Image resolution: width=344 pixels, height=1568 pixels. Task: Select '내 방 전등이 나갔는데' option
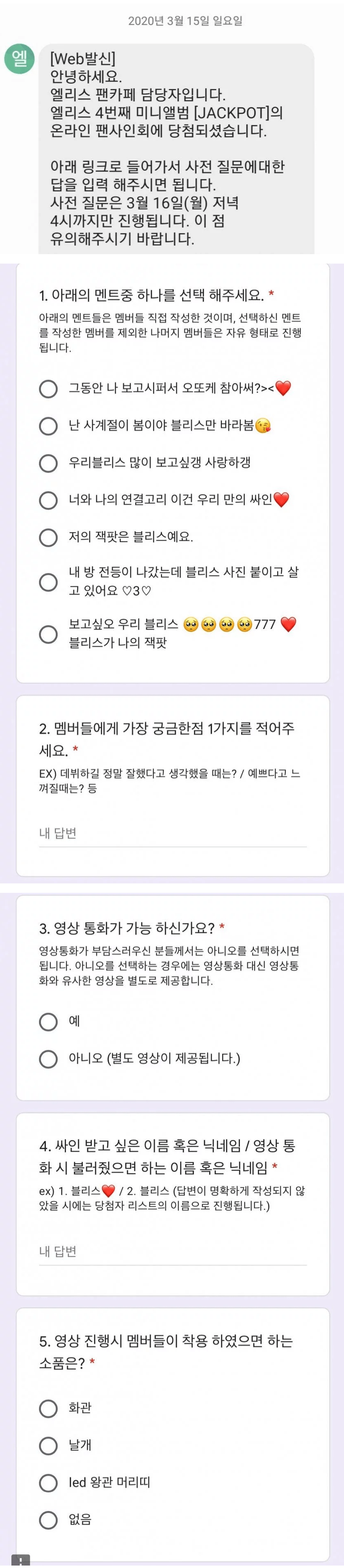48,582
